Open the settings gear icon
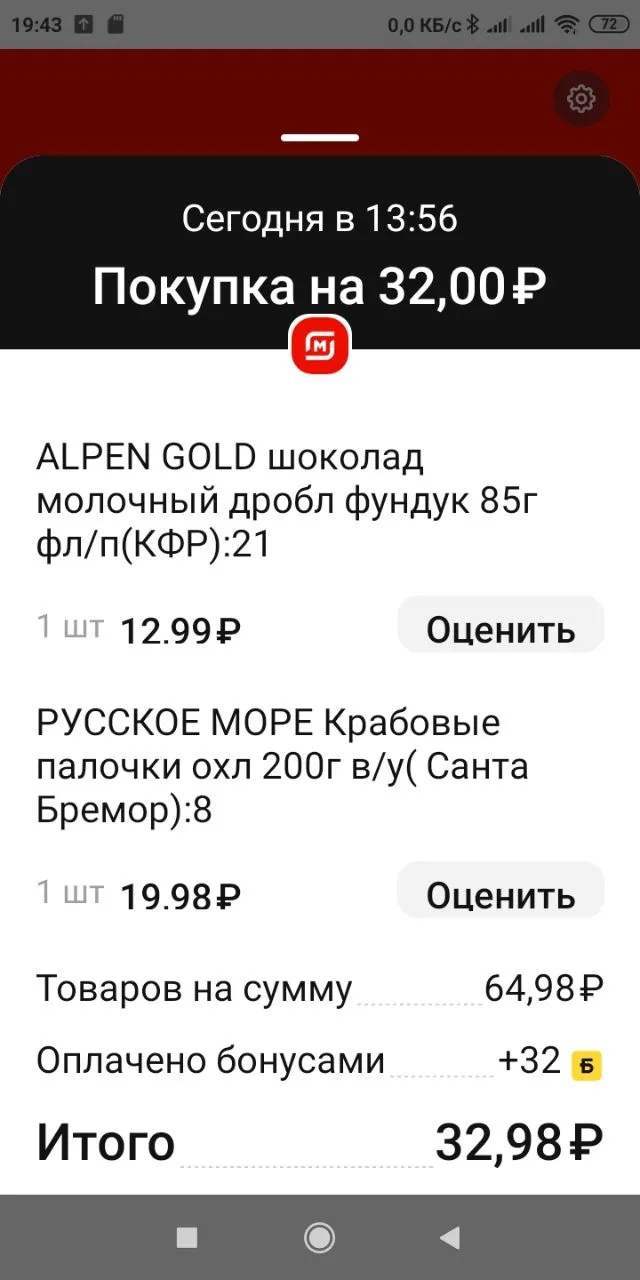The height and width of the screenshot is (1280, 640). click(x=581, y=99)
